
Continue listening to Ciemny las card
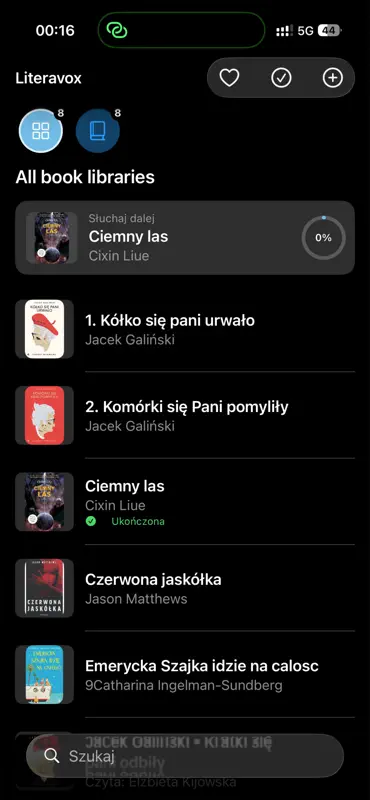[185, 238]
